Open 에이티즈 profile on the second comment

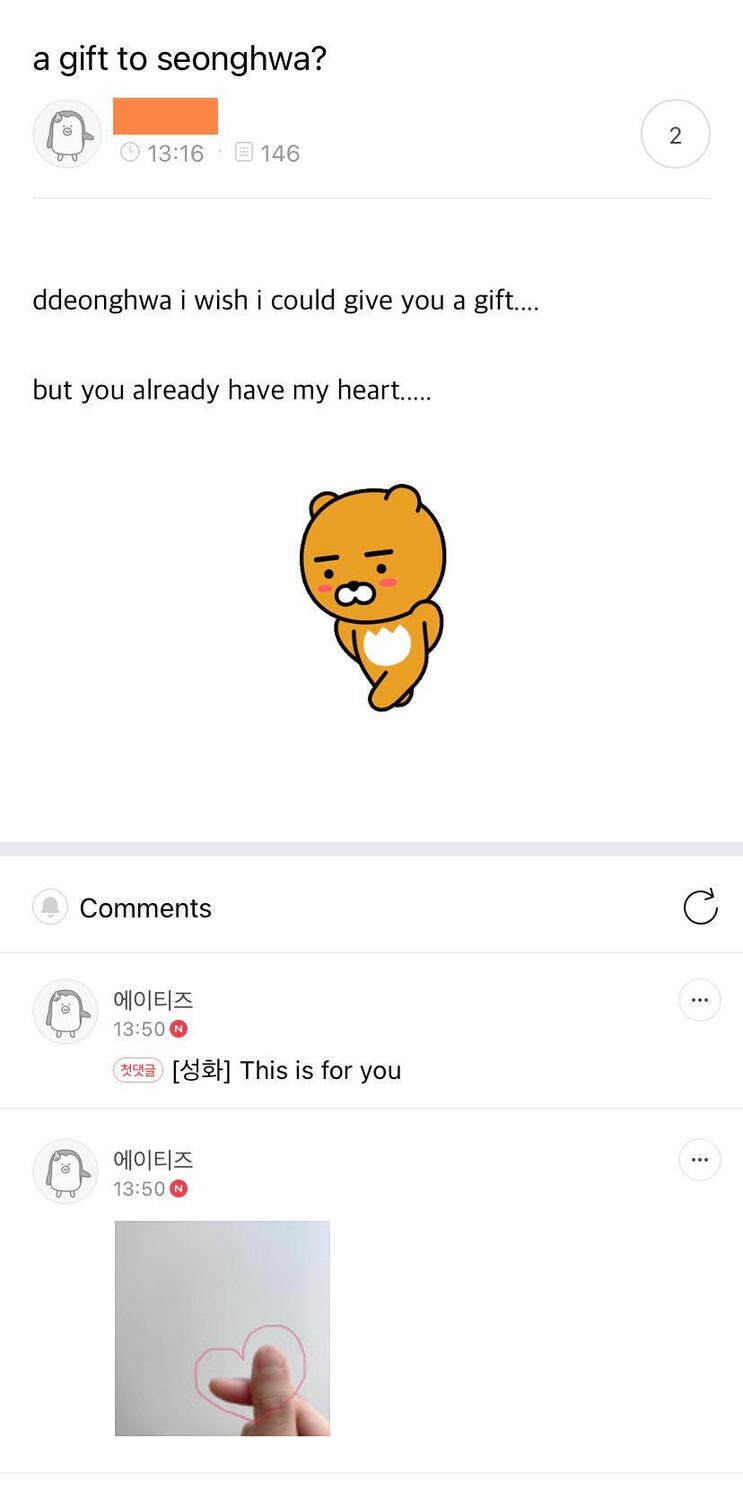152,1159
